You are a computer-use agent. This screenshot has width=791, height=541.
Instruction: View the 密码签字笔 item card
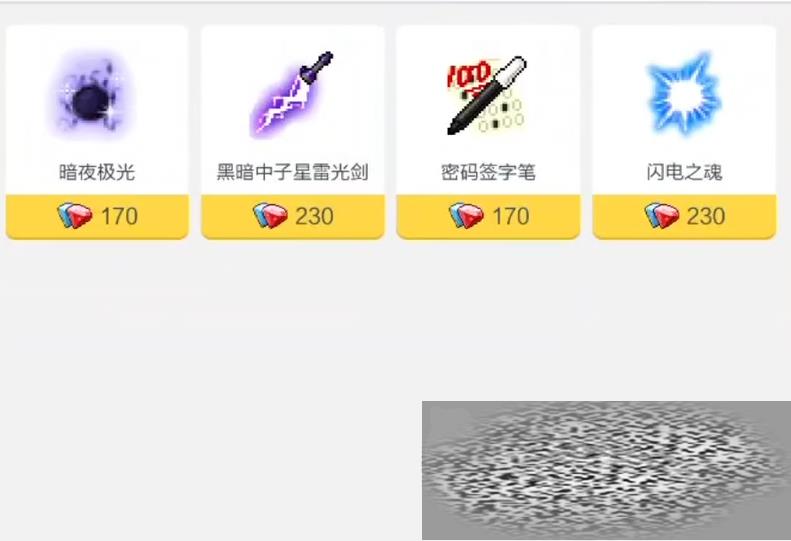pos(488,120)
